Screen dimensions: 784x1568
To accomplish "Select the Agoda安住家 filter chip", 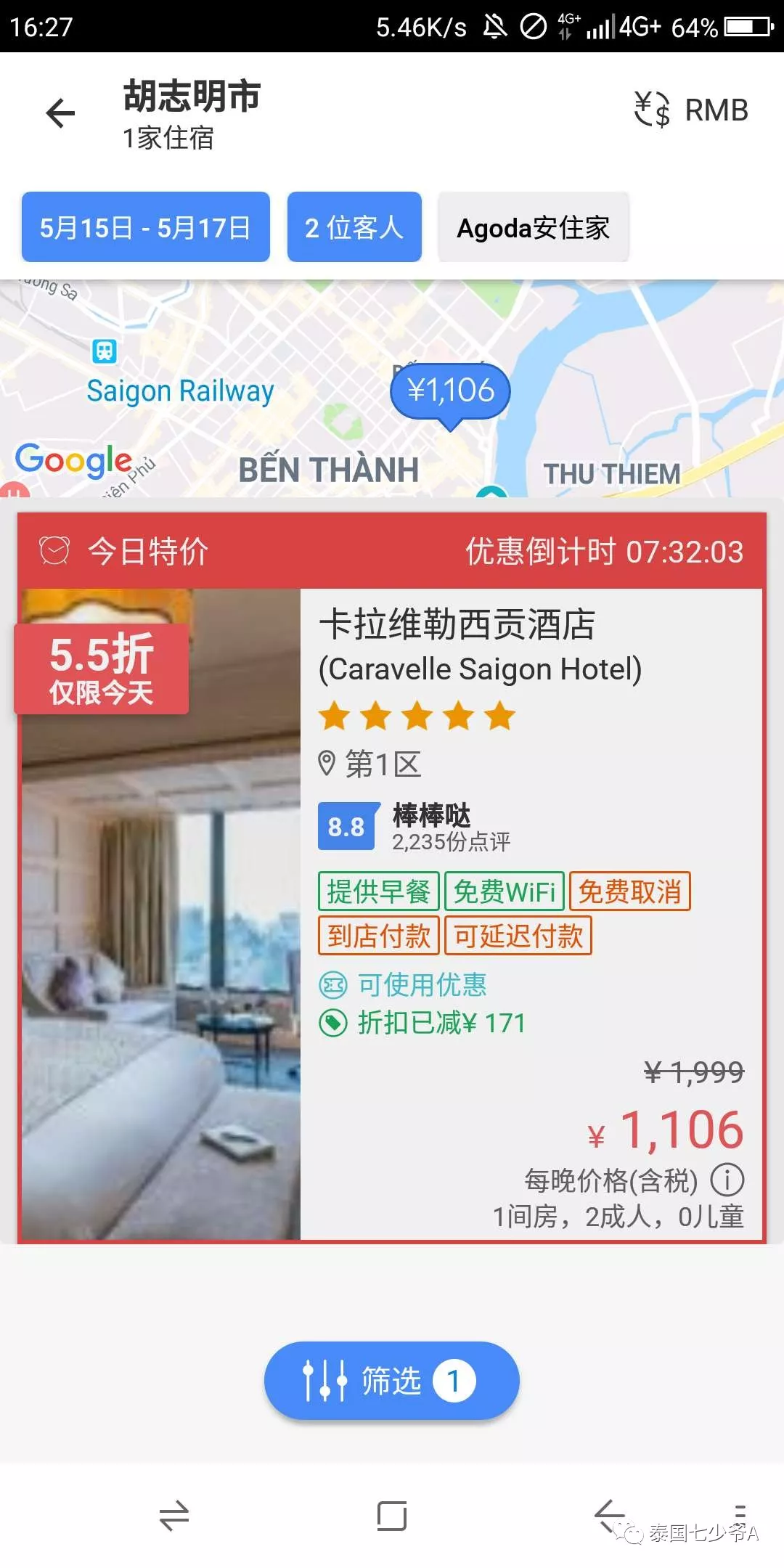I will (533, 227).
